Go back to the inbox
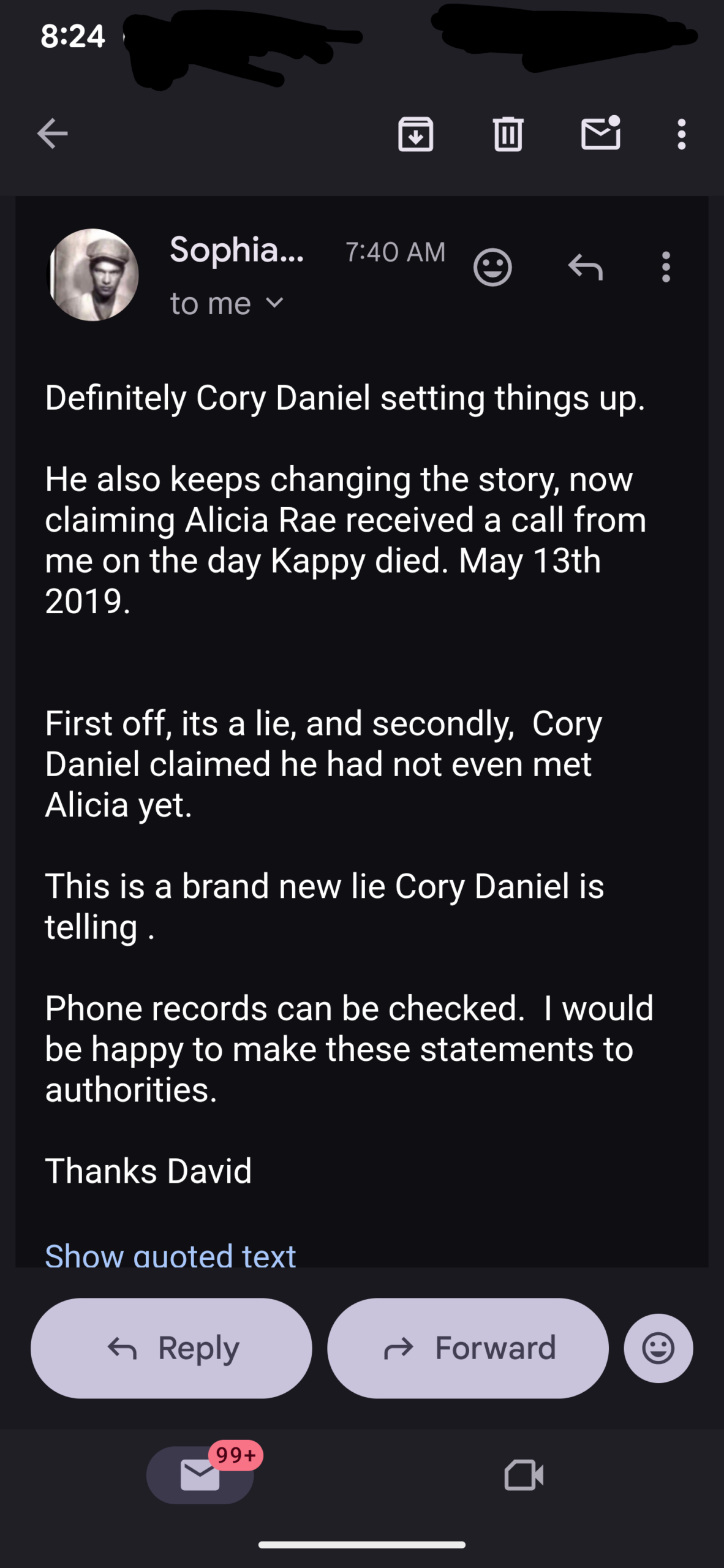Screen dimensions: 724x1568 click(52, 134)
